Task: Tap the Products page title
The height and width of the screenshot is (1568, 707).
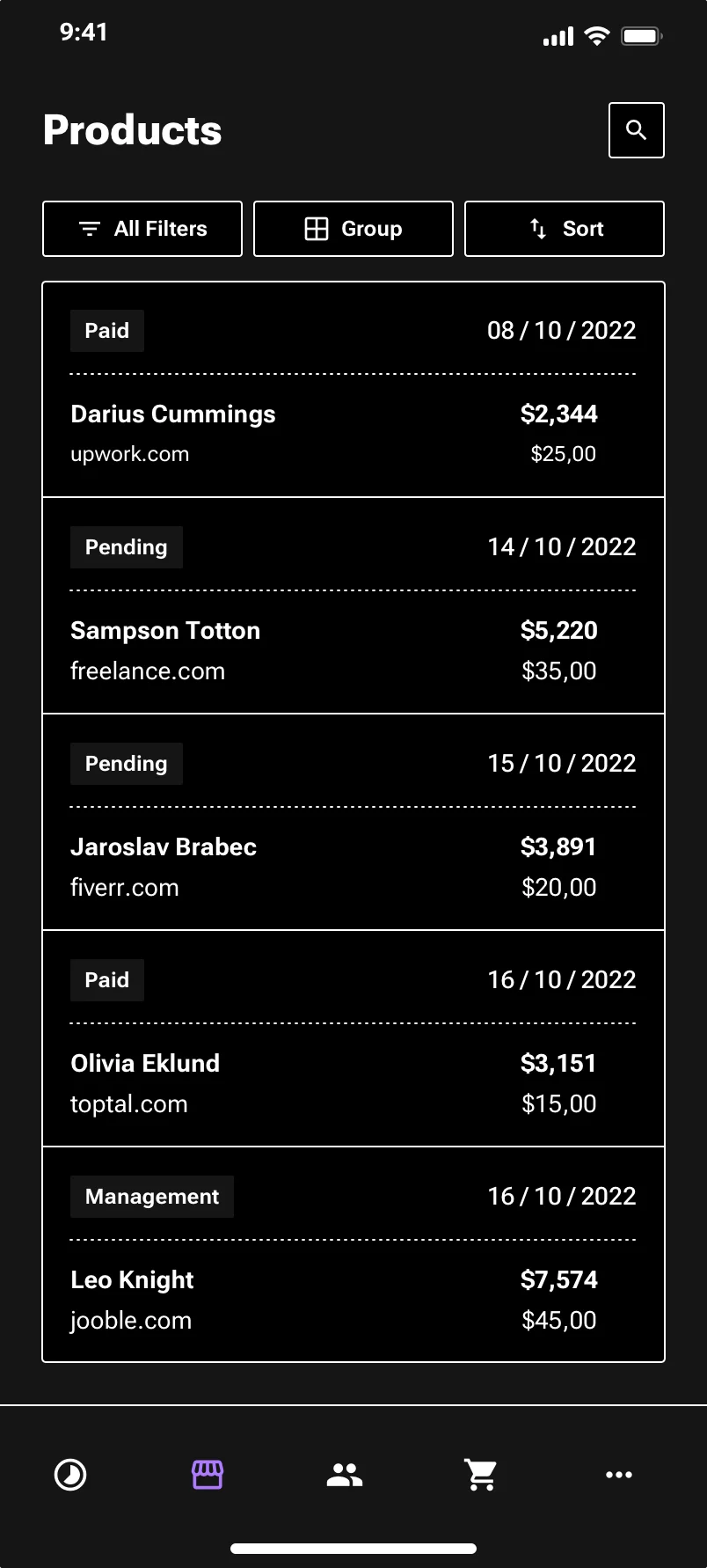Action: (x=131, y=129)
